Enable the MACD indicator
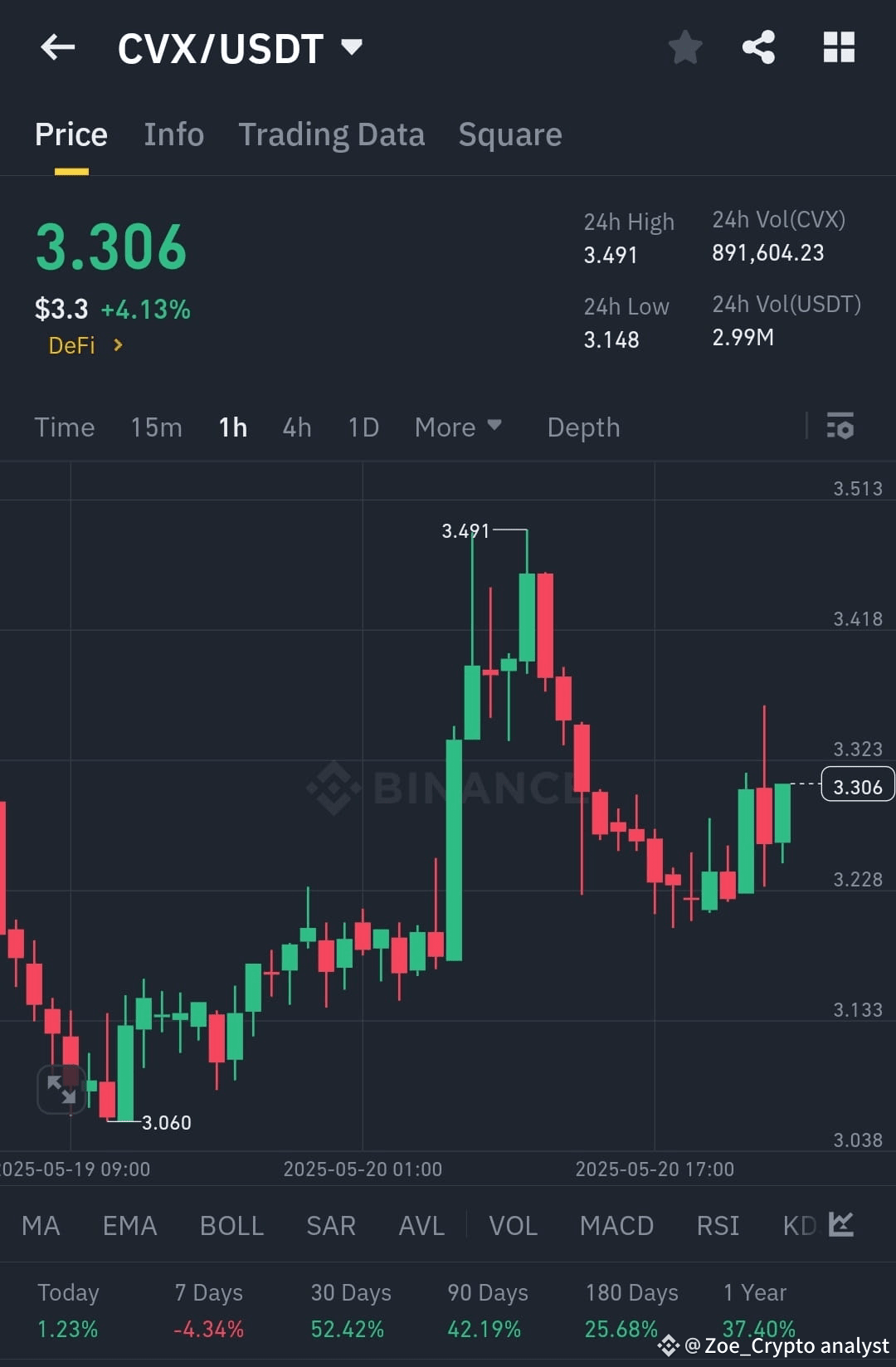Screen dimensions: 896x1367 tap(616, 1225)
